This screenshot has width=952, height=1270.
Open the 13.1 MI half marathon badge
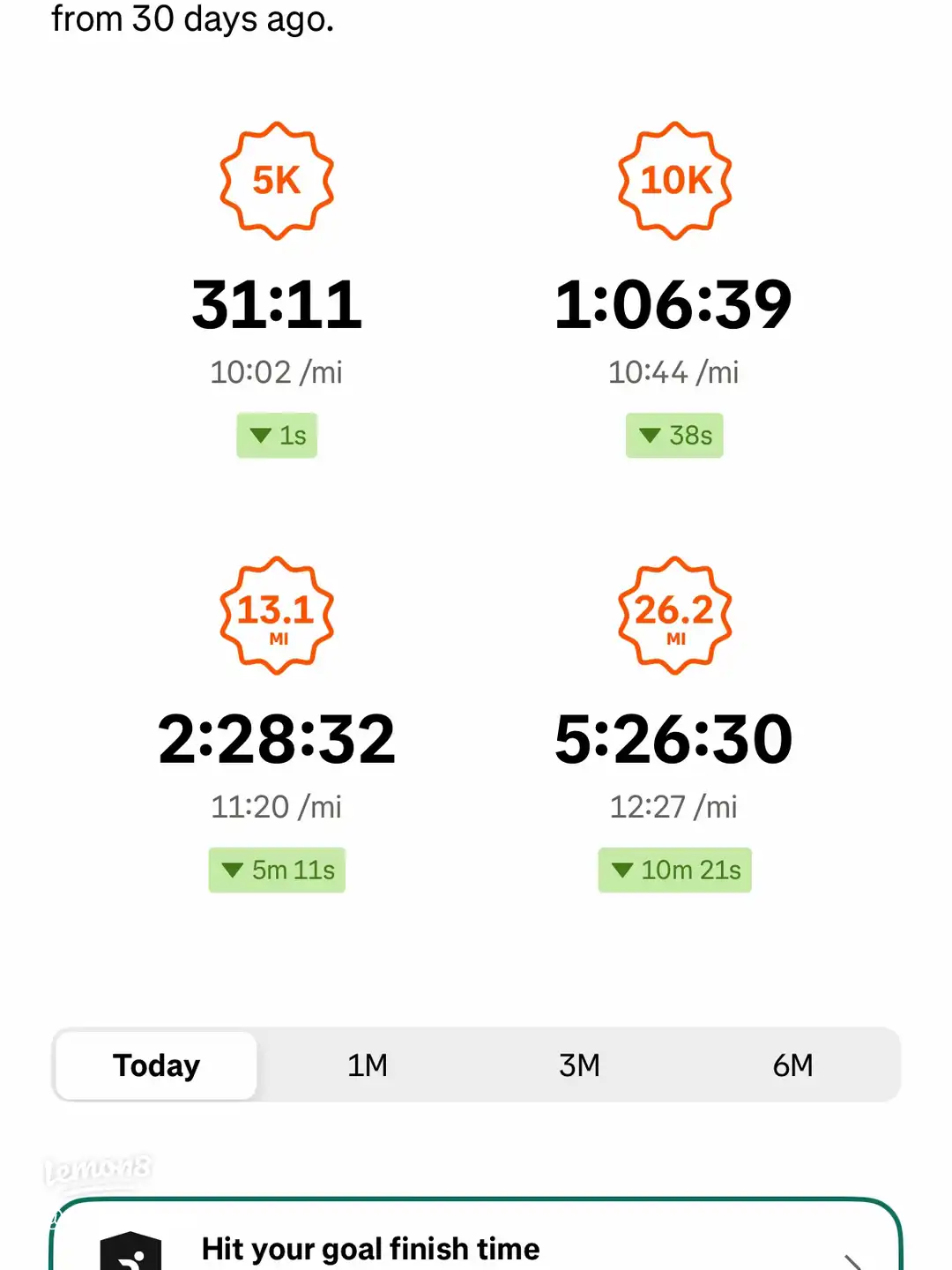point(276,615)
